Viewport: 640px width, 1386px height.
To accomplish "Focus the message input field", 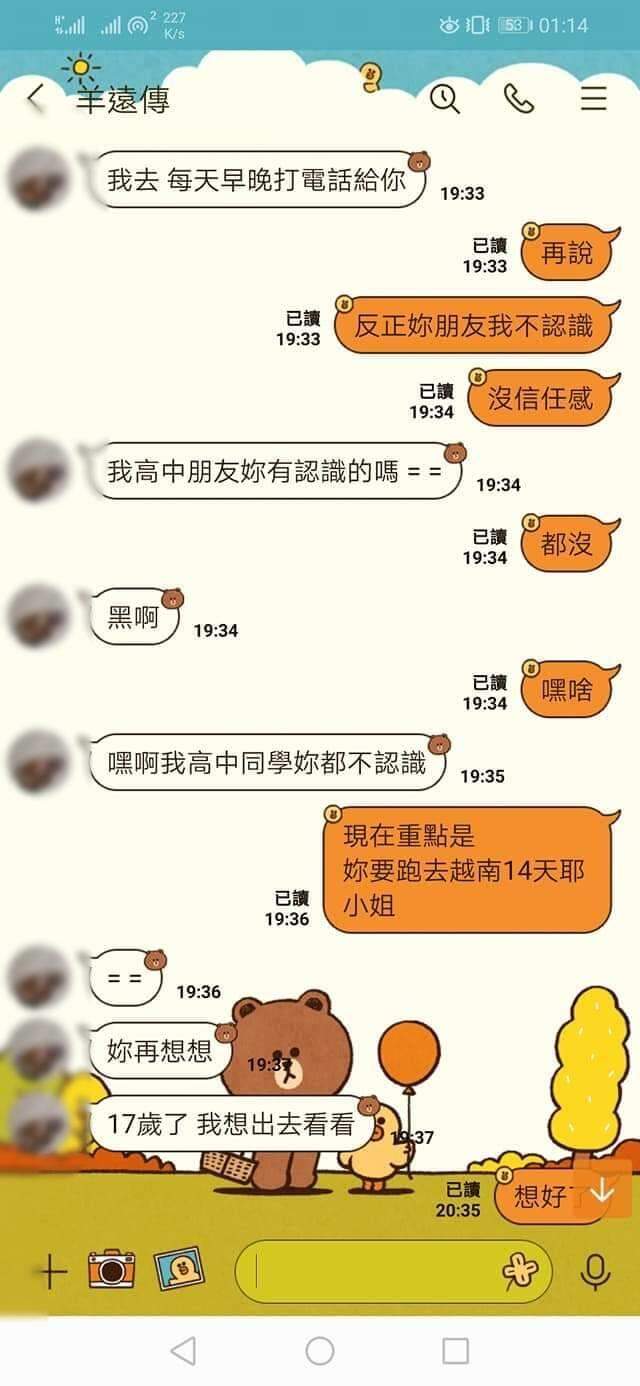I will tap(370, 1271).
